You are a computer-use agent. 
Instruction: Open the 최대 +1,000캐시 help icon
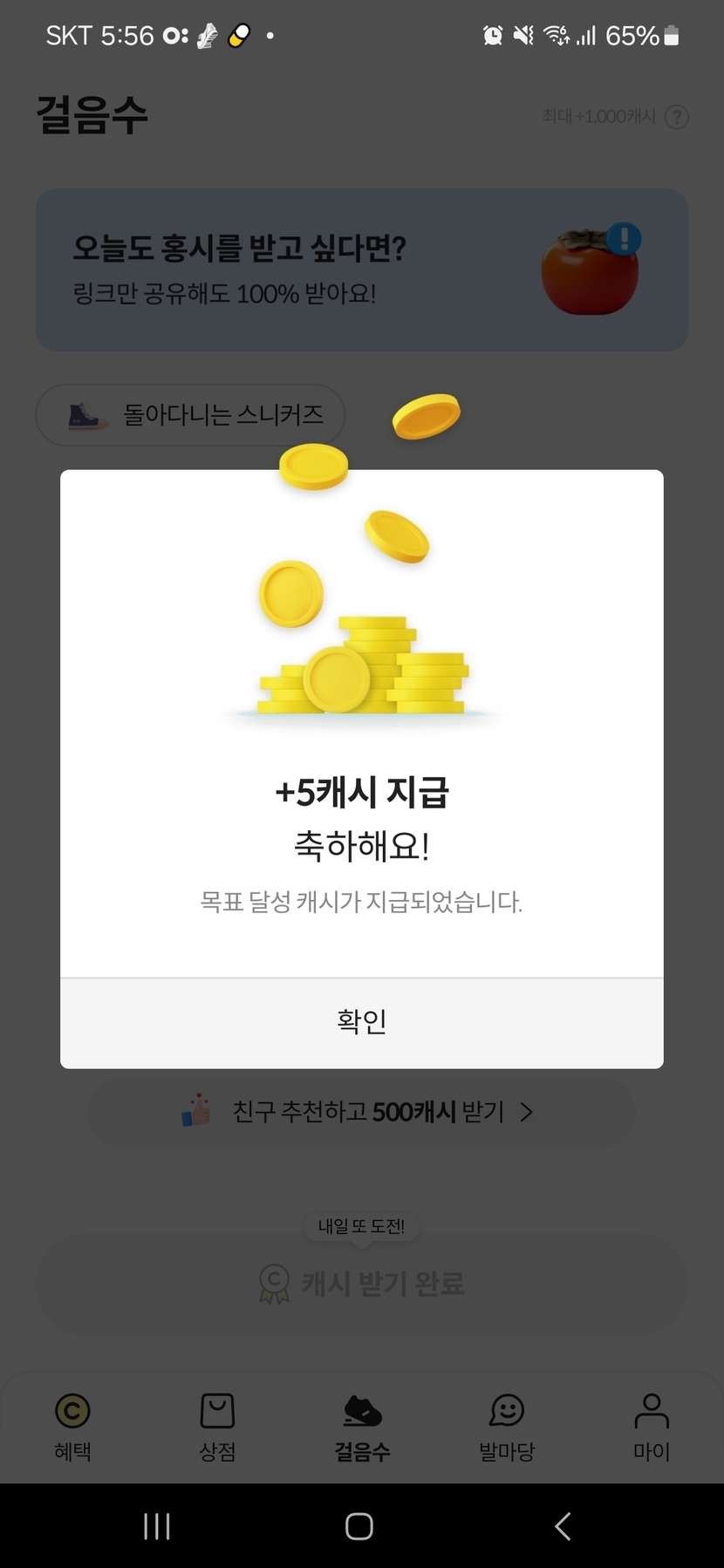677,117
